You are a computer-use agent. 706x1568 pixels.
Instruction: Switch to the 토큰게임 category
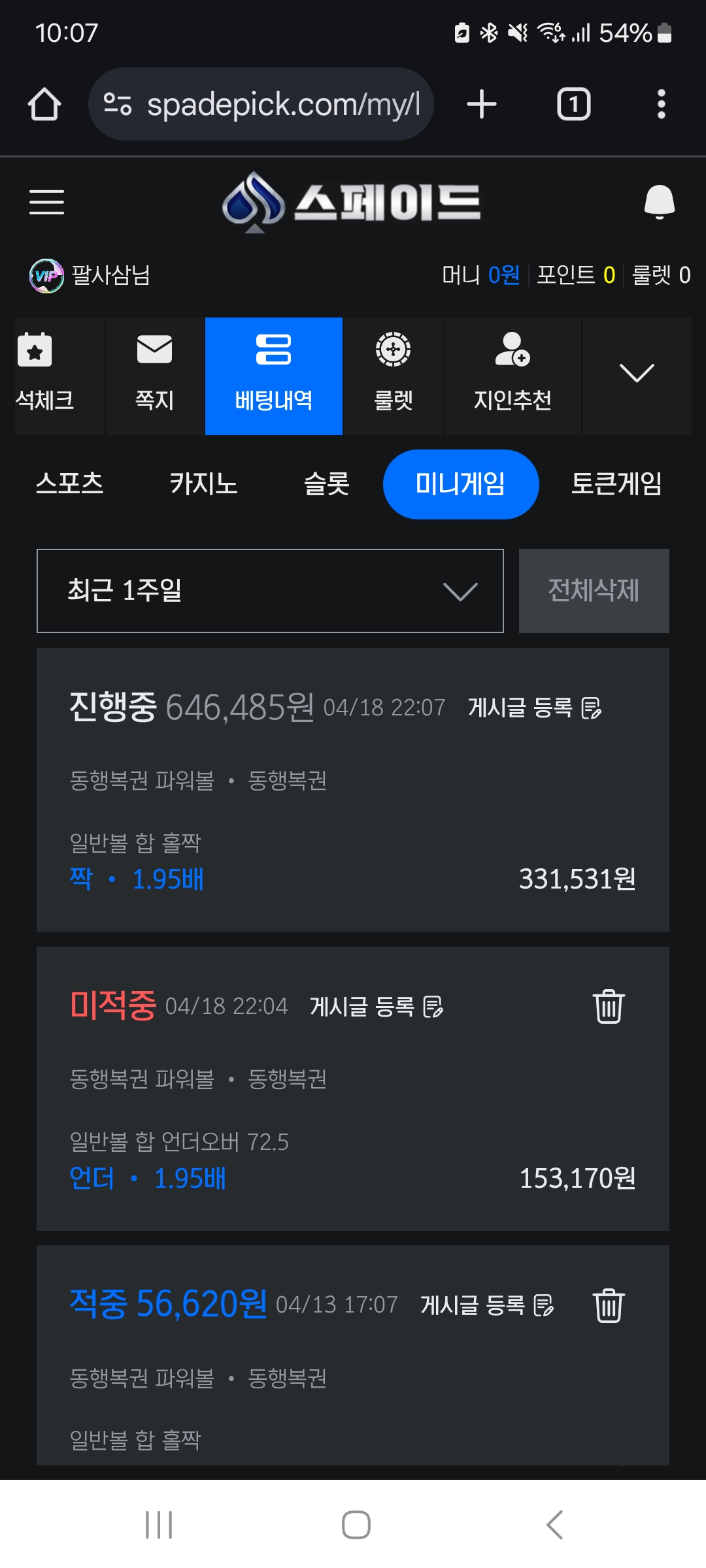coord(616,484)
